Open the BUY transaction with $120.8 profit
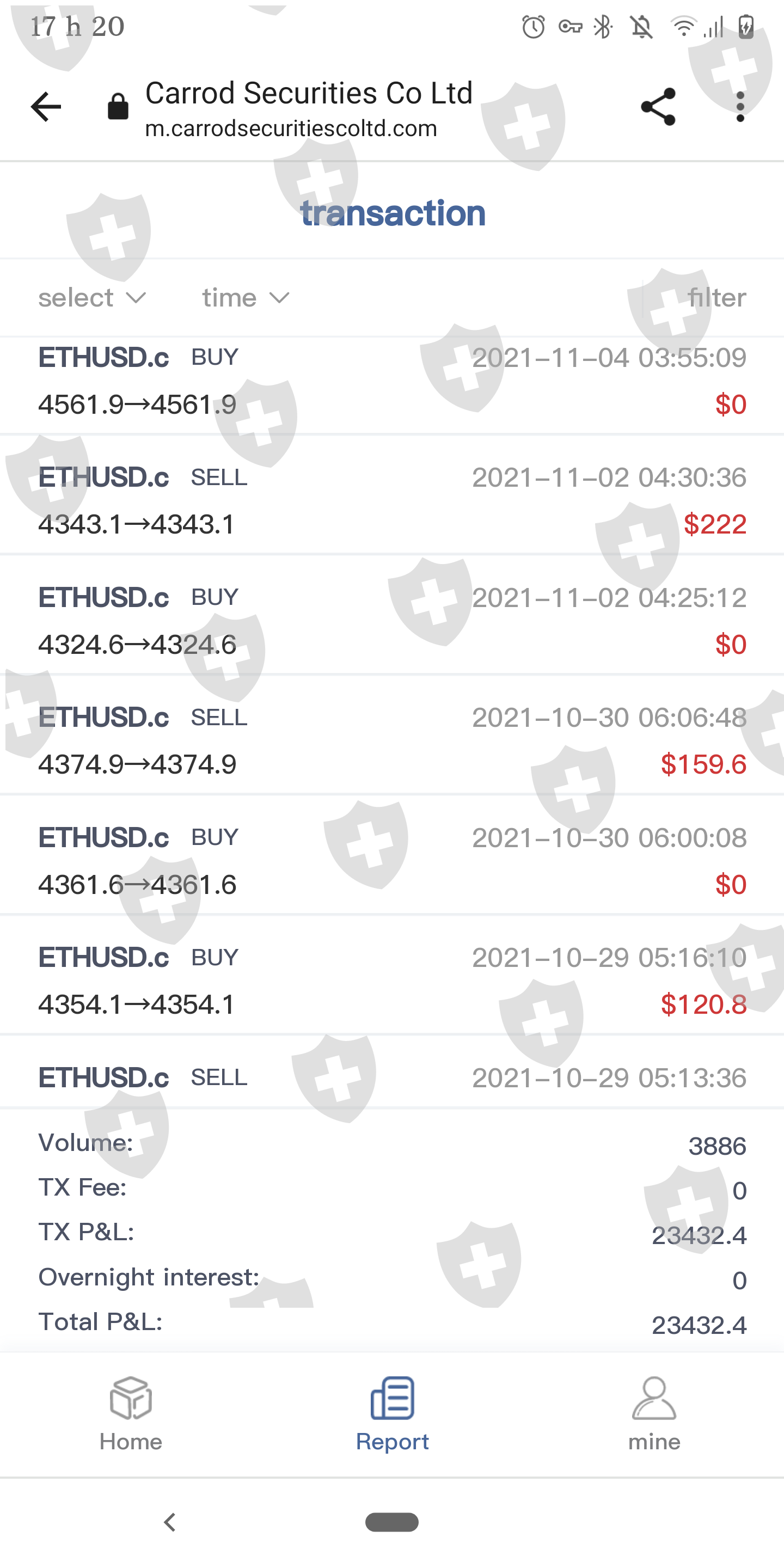Viewport: 784px width, 1568px height. tap(392, 980)
